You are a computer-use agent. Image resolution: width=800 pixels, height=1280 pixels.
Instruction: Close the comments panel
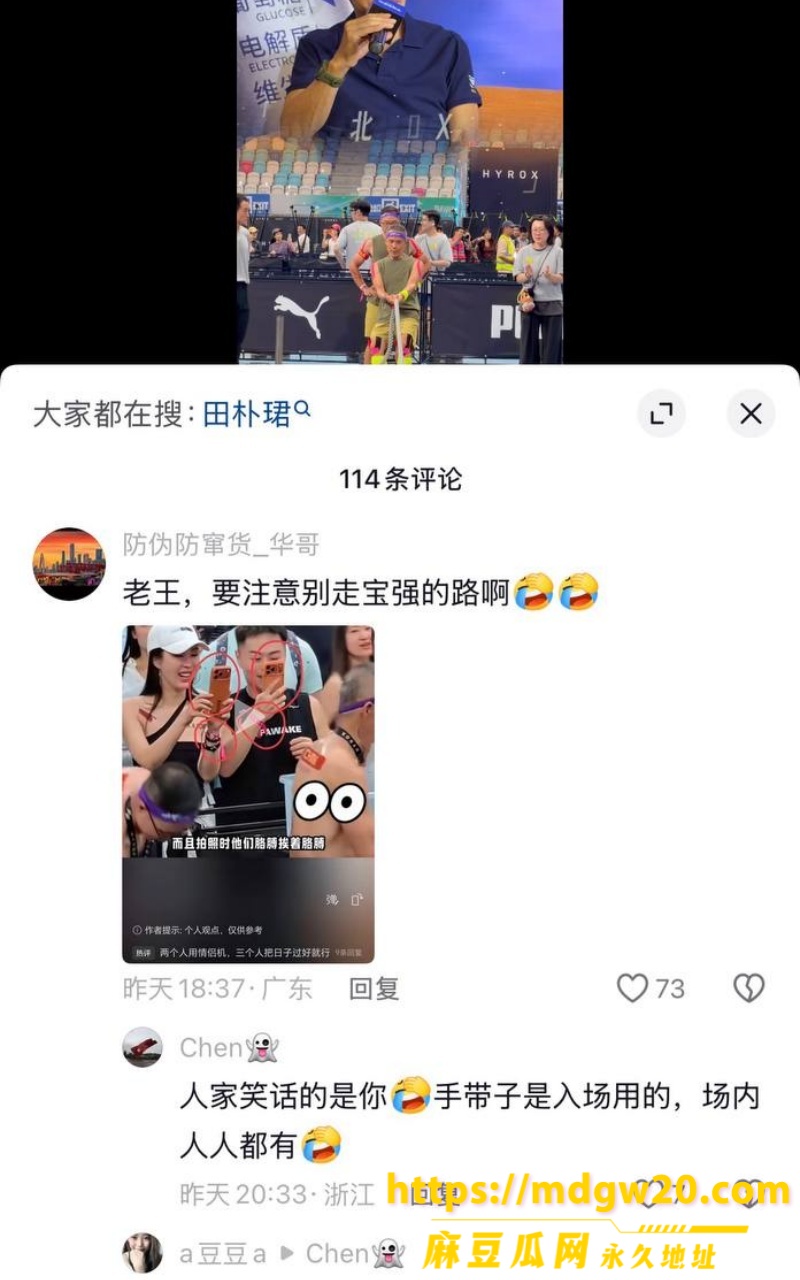pyautogui.click(x=751, y=413)
